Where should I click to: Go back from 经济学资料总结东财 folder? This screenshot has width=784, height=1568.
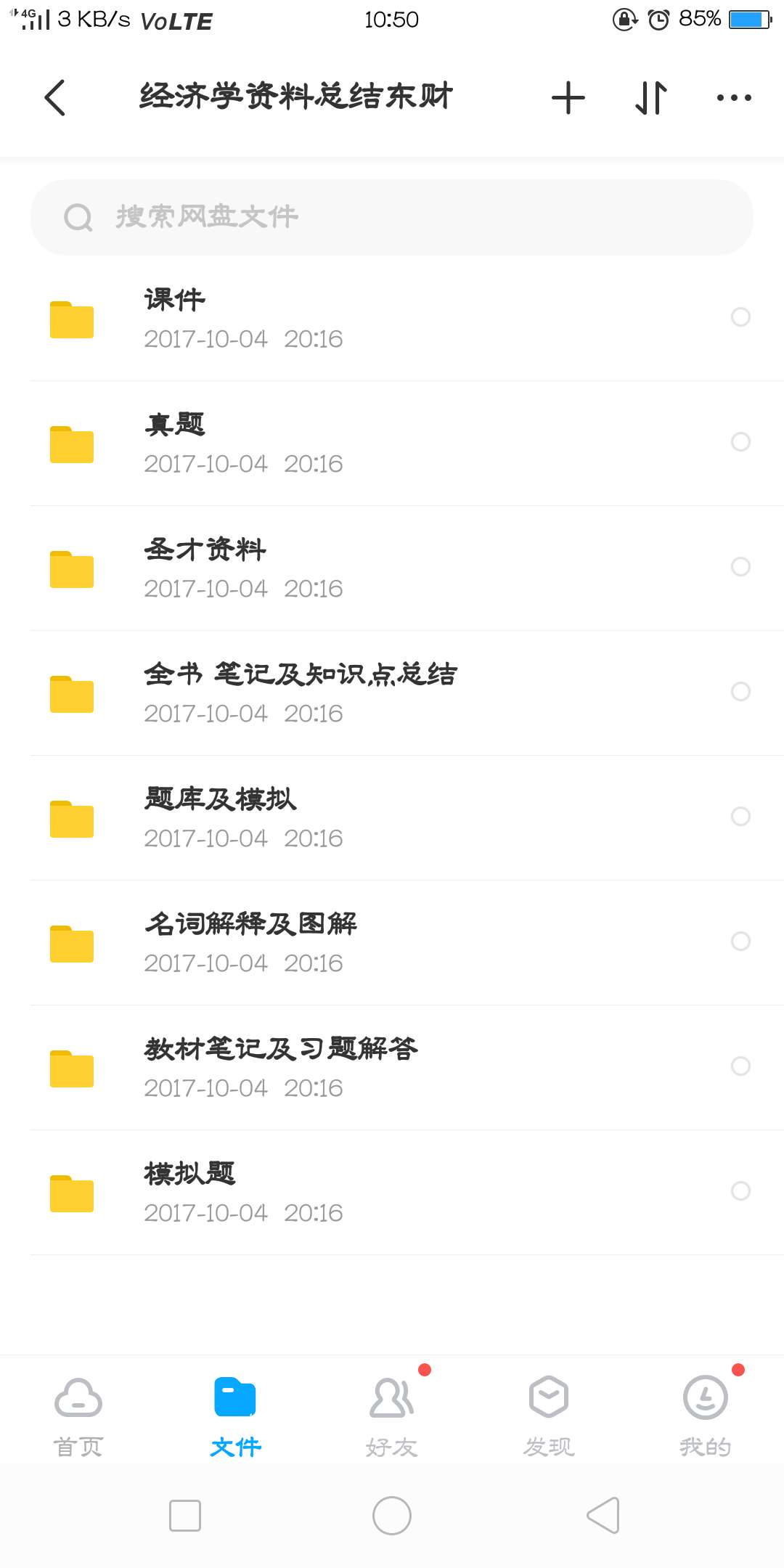pos(55,97)
